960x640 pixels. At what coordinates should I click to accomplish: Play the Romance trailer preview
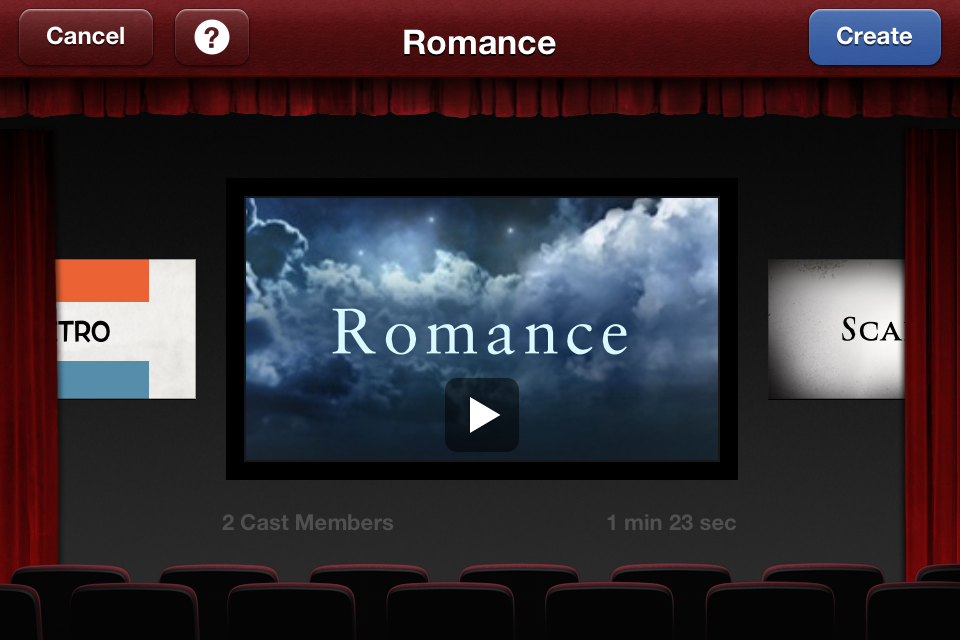pyautogui.click(x=481, y=415)
